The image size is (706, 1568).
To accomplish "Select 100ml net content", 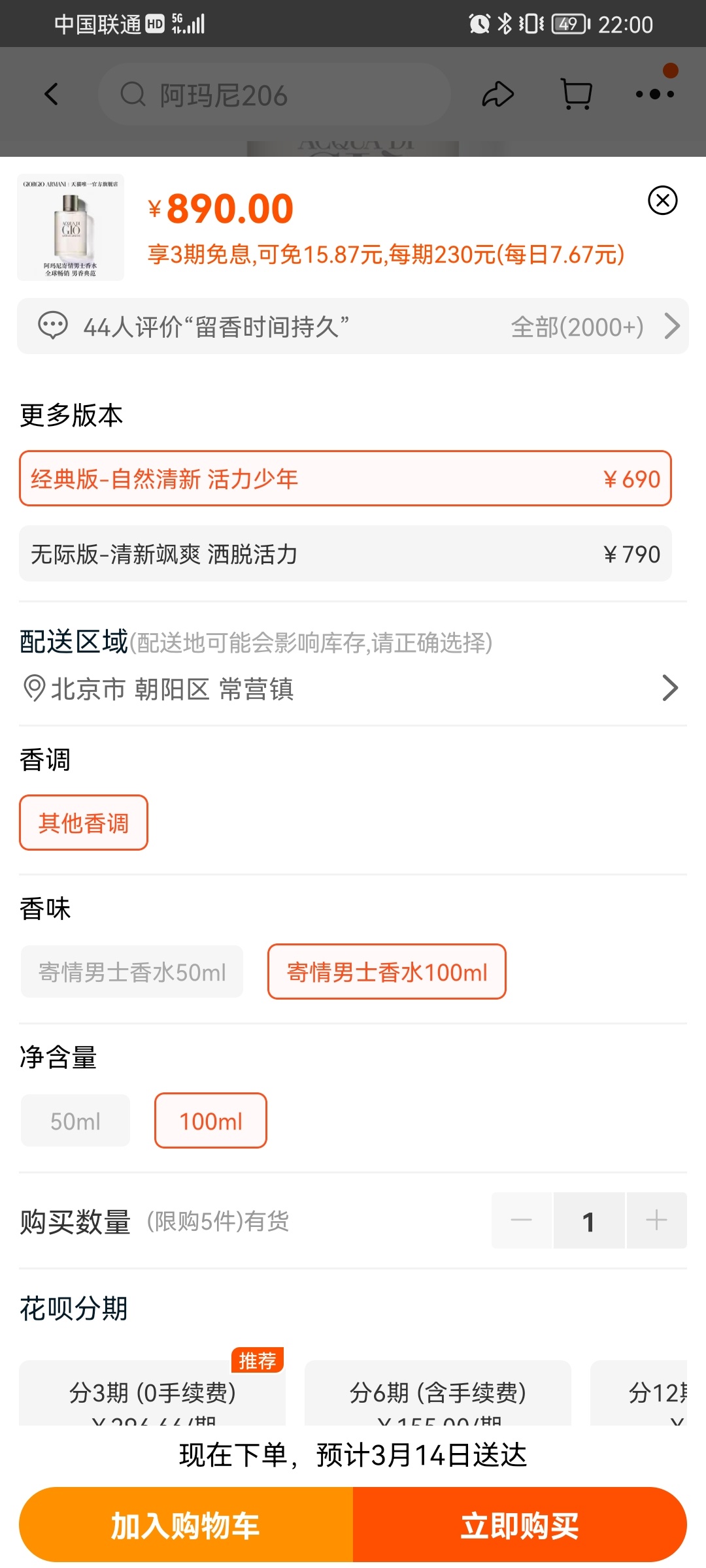I will [x=210, y=1120].
